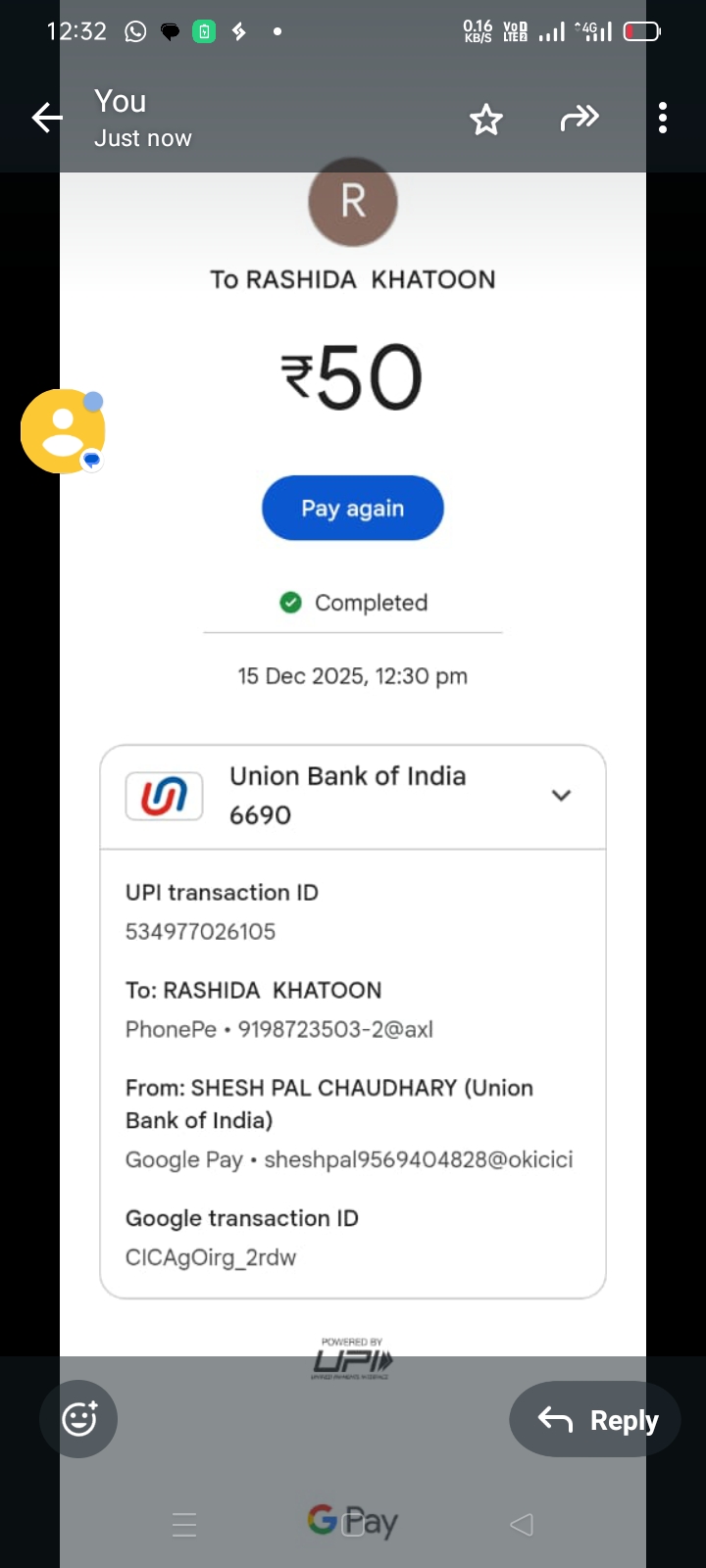React to the image with an emoji
Image resolution: width=706 pixels, height=1568 pixels.
(78, 1419)
